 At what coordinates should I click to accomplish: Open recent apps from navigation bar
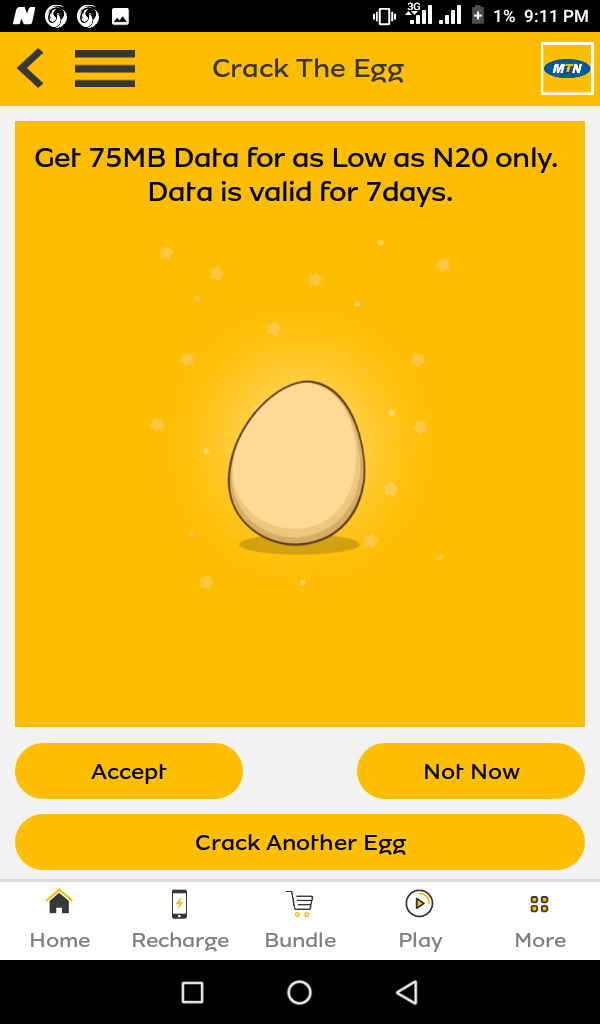(x=193, y=993)
